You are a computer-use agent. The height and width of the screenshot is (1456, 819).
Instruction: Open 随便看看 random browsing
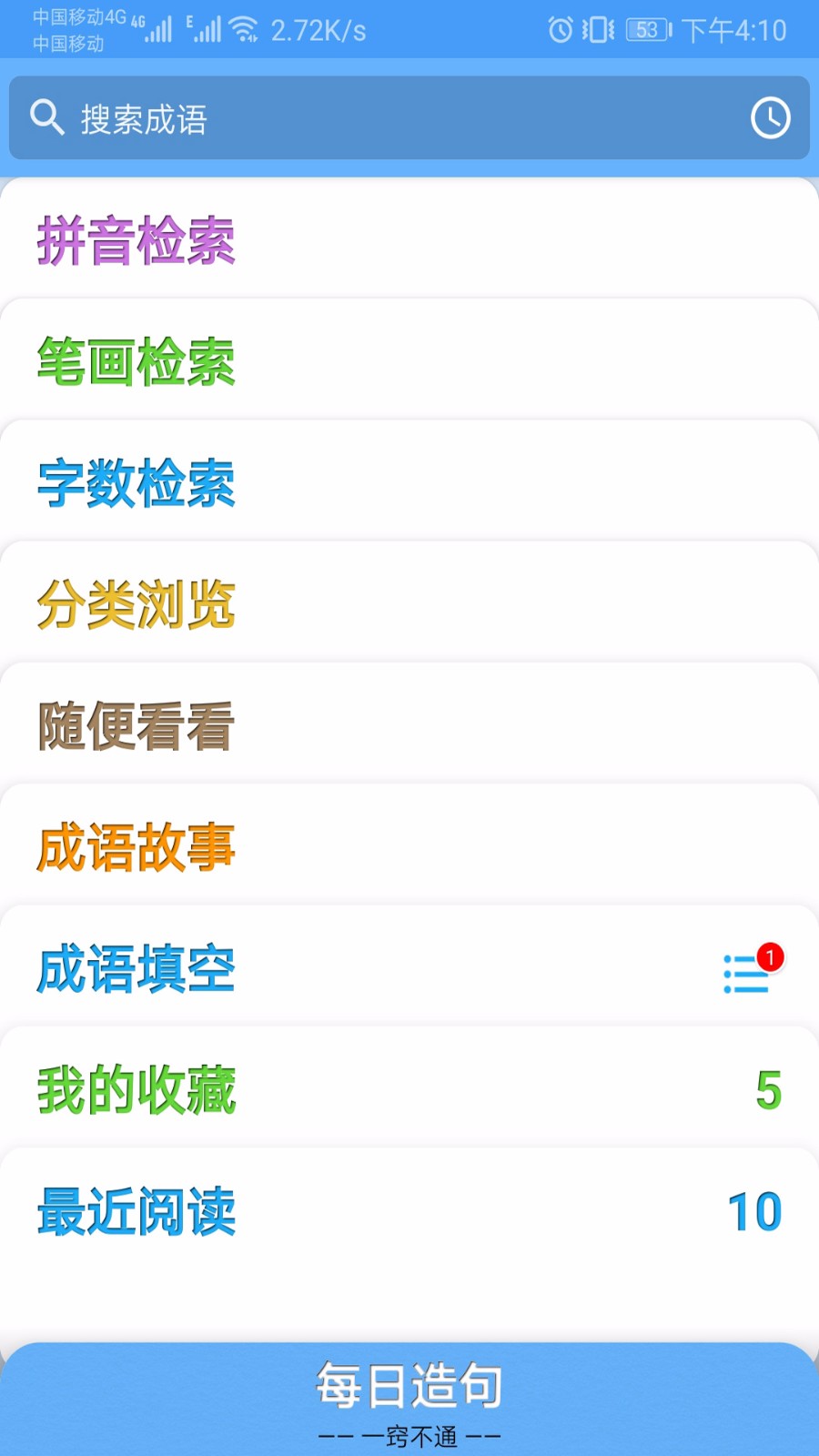[135, 725]
